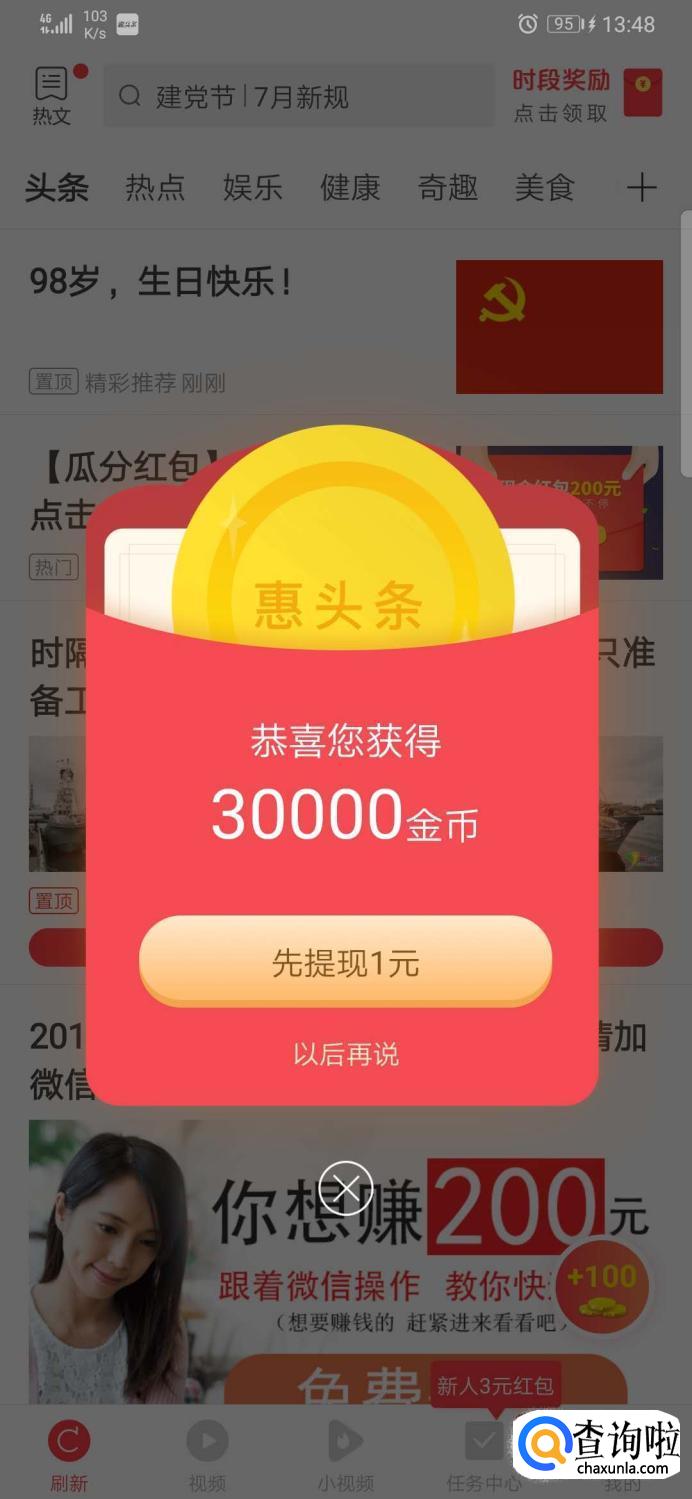Switch to the 健康 tab
Image resolution: width=692 pixels, height=1499 pixels.
(350, 188)
